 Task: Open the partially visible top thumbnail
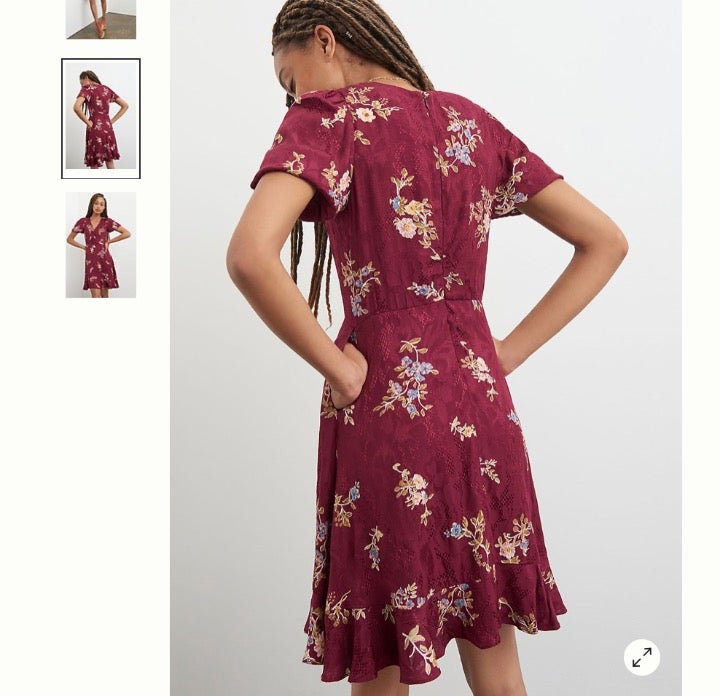(x=101, y=18)
